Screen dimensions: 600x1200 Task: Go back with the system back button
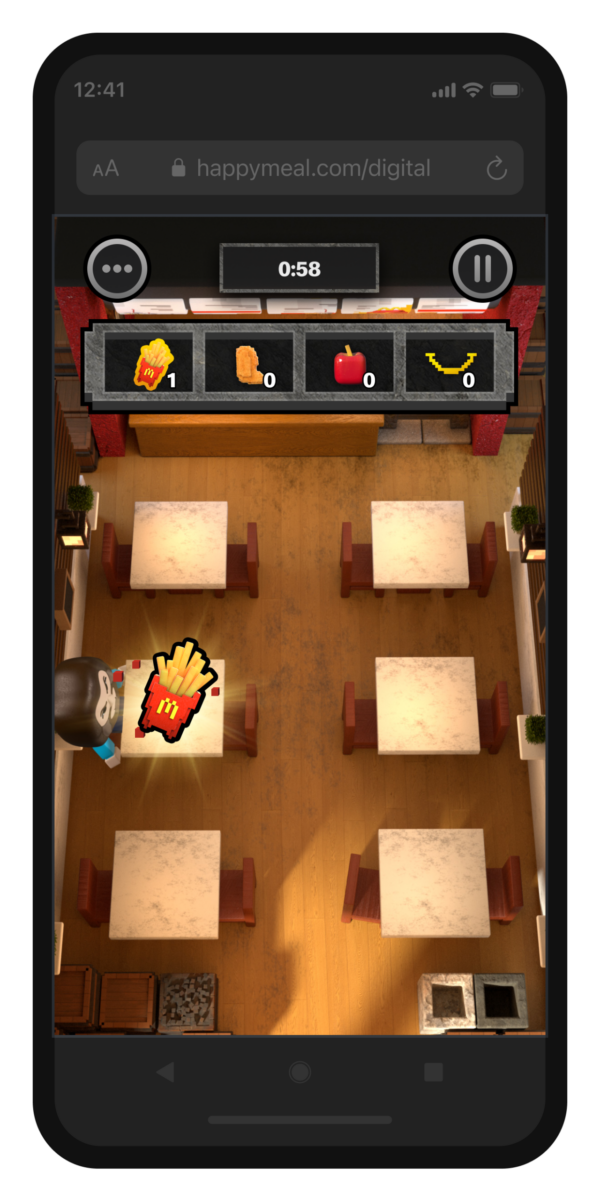[x=165, y=1072]
